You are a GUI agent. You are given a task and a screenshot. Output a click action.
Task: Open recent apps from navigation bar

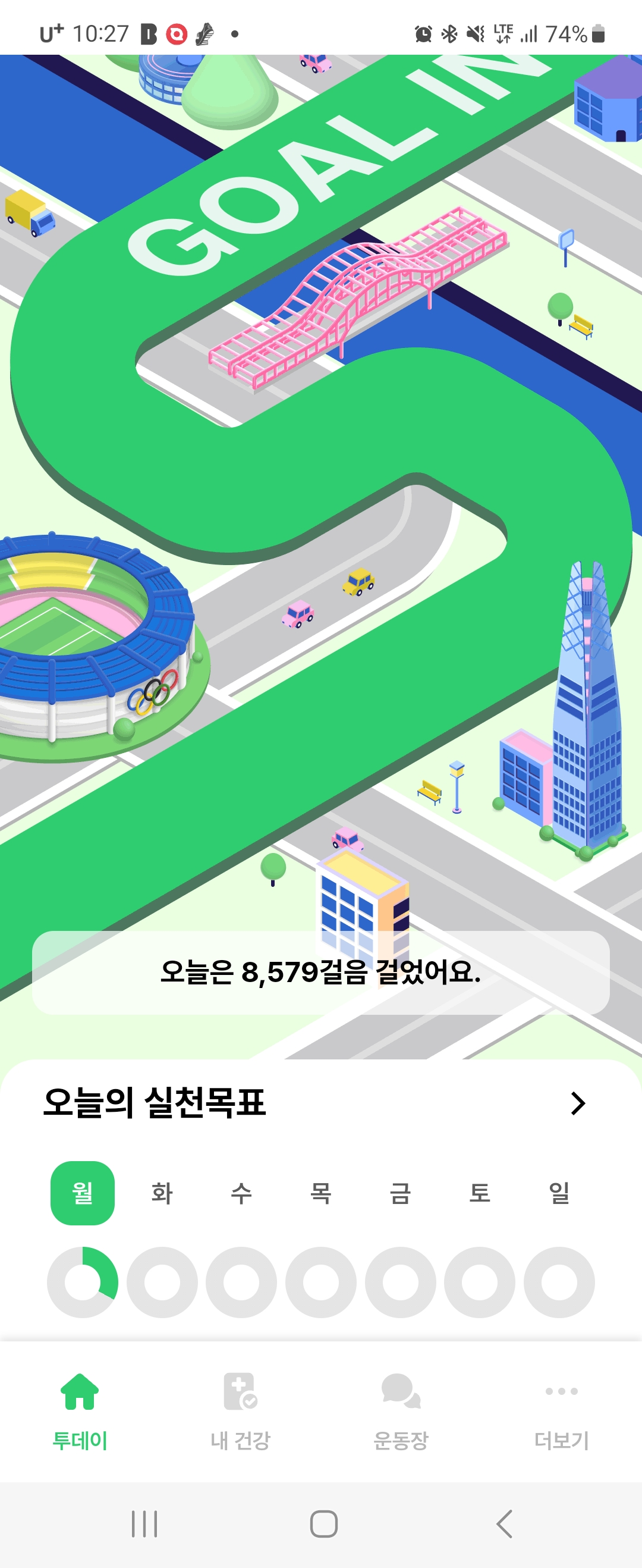coord(144,1523)
